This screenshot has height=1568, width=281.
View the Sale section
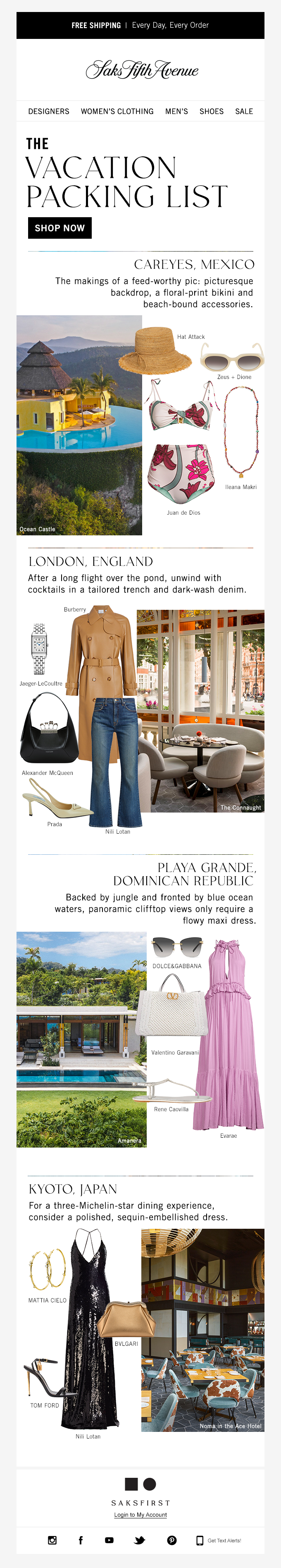244,111
